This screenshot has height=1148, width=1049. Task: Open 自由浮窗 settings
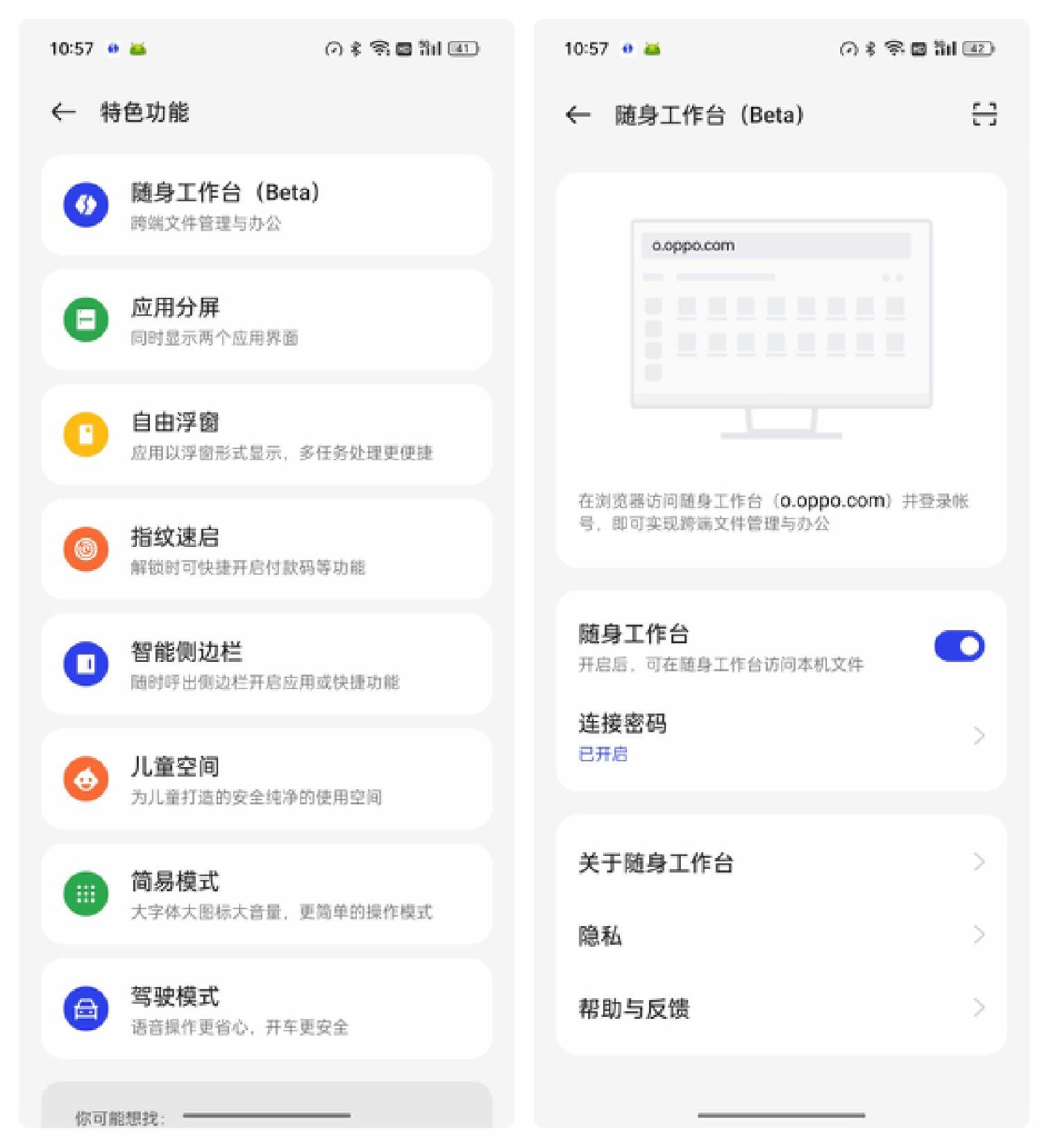click(267, 435)
